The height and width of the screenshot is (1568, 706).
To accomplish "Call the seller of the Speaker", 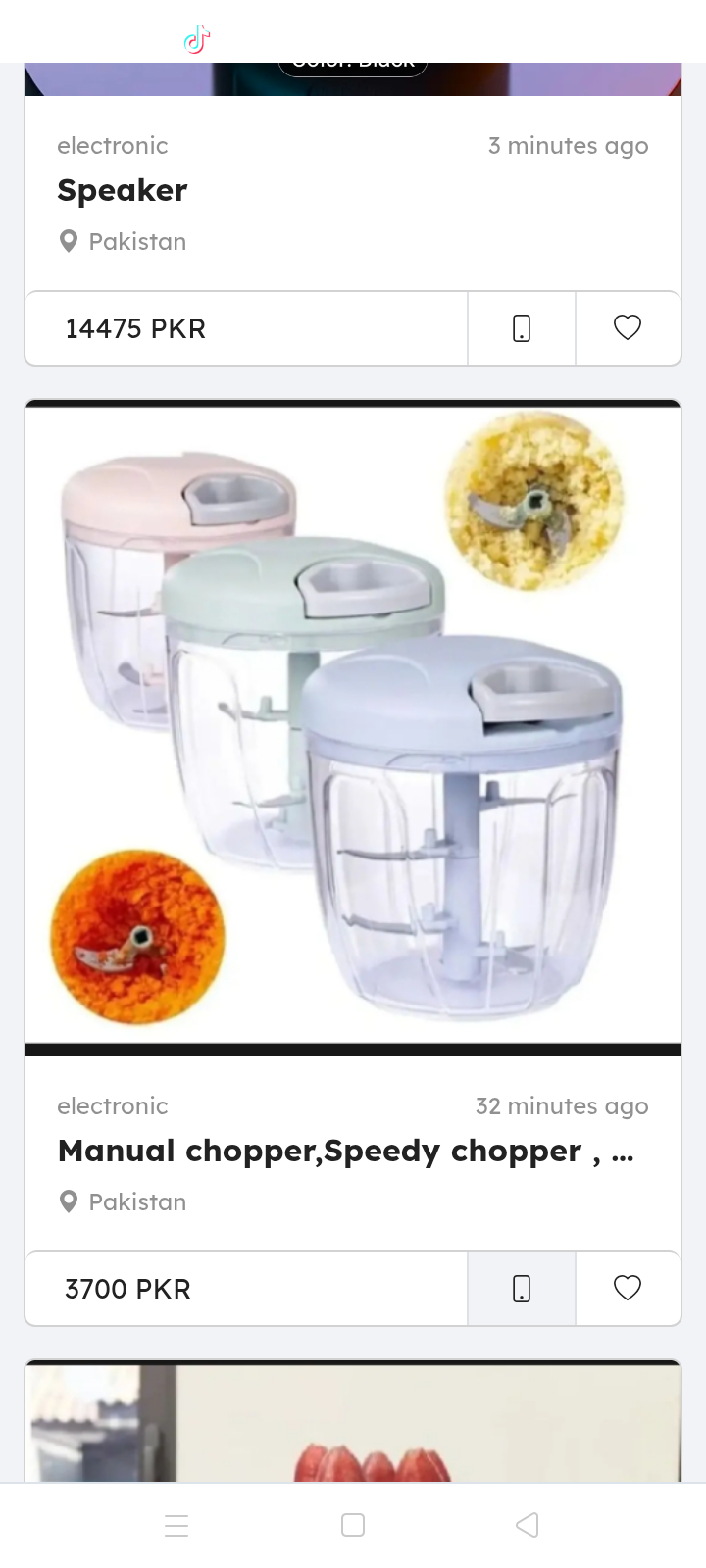I will (x=522, y=328).
